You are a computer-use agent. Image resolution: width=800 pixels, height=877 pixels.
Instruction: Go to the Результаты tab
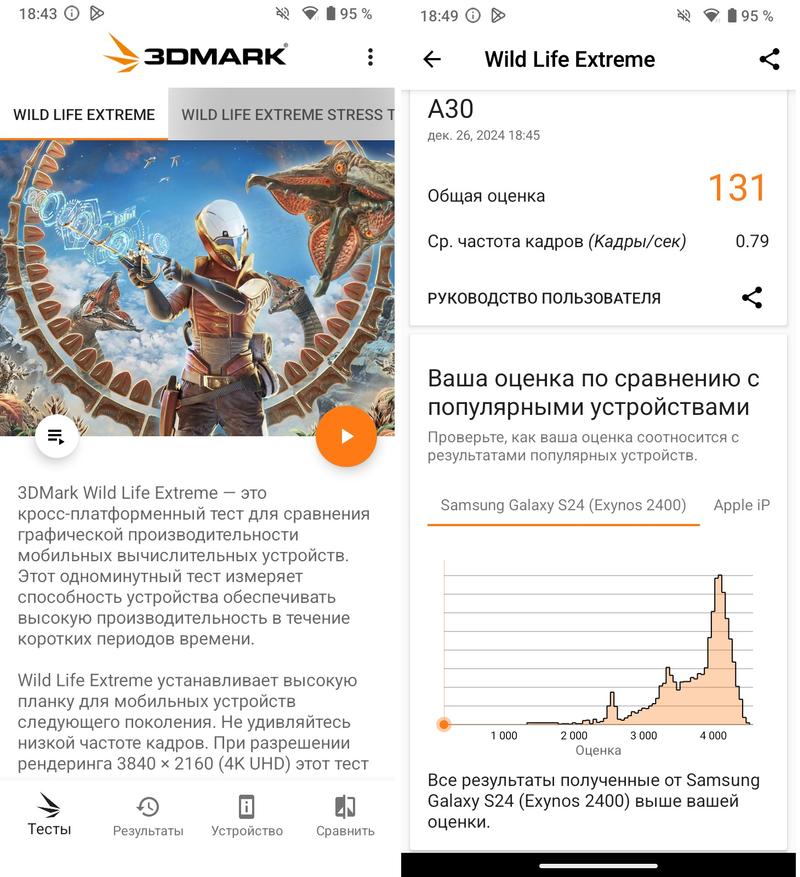click(148, 814)
